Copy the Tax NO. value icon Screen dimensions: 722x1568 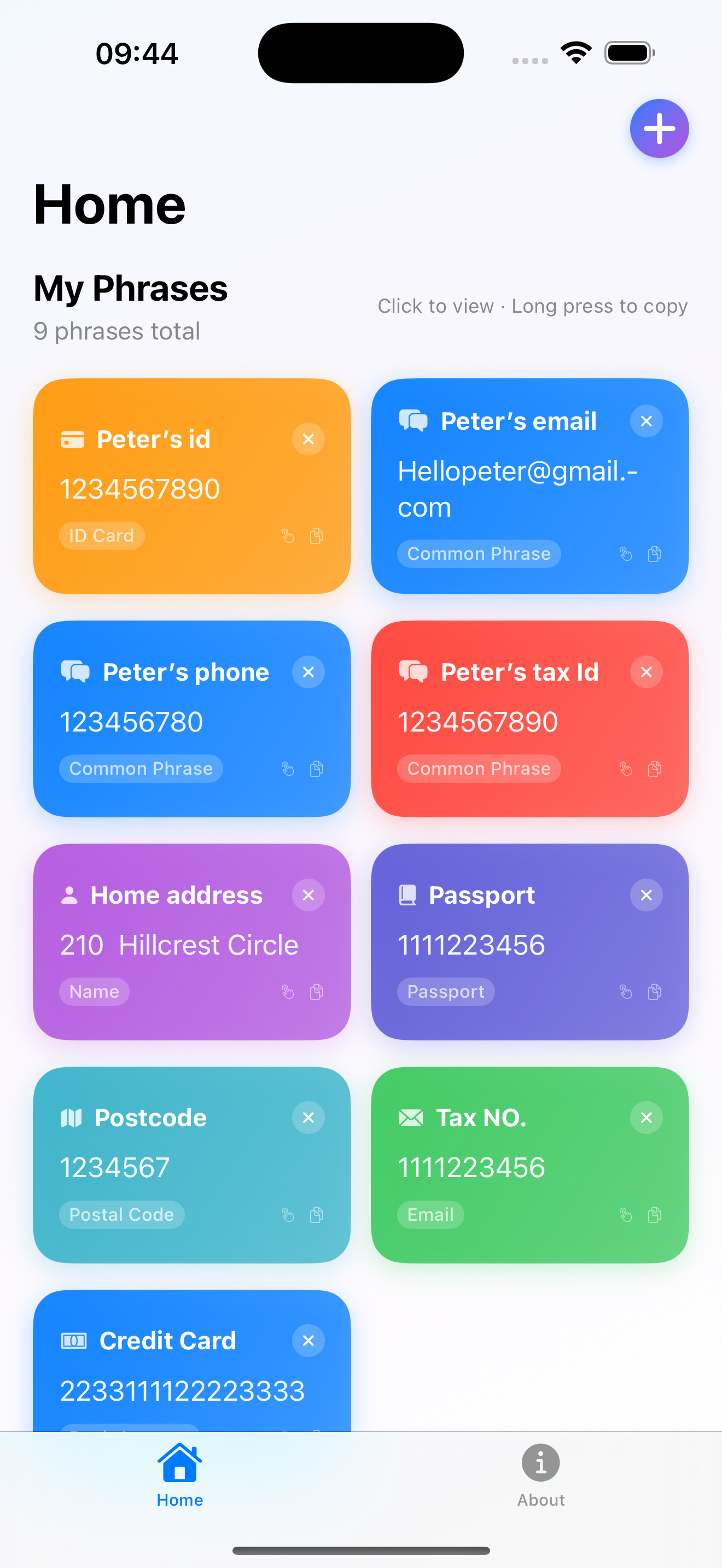[654, 1215]
